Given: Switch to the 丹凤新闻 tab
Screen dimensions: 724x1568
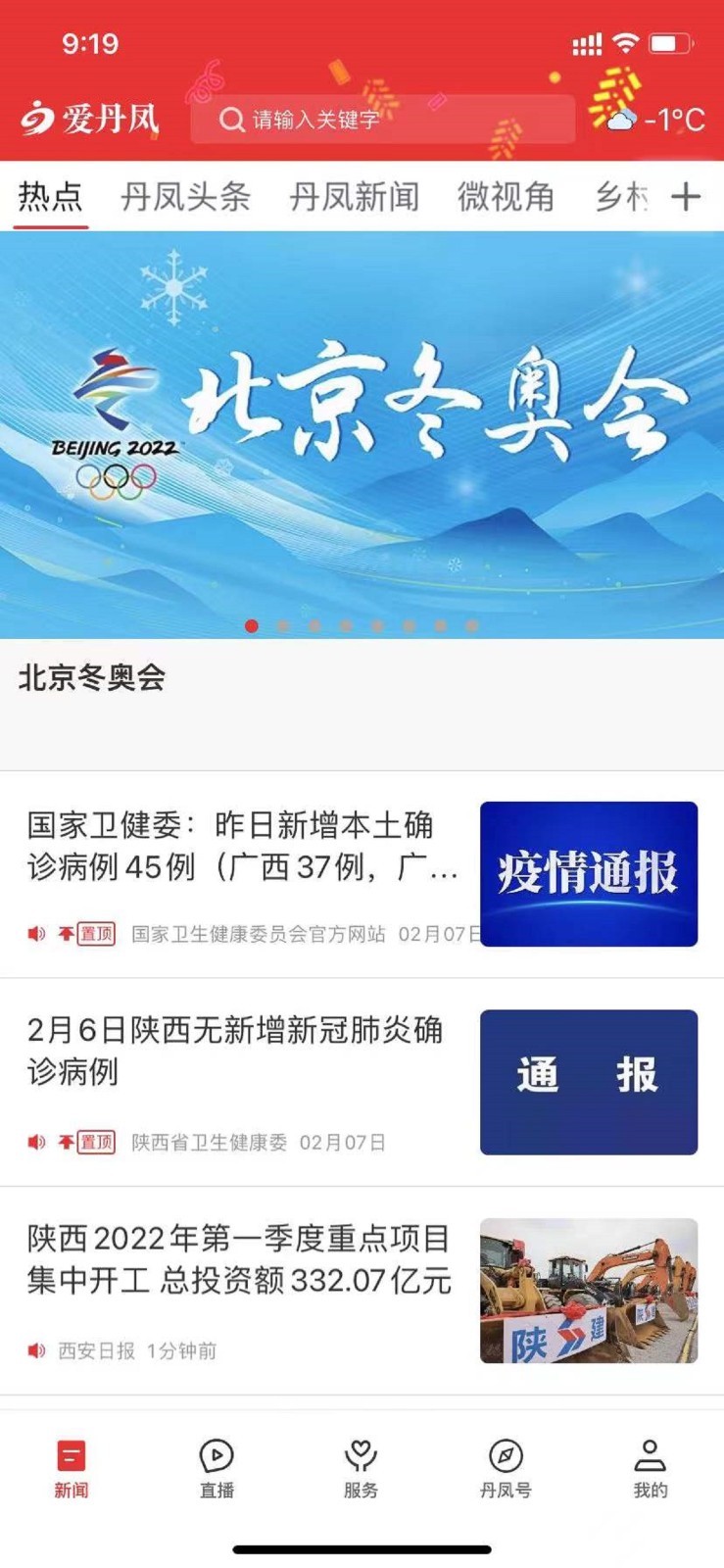Looking at the screenshot, I should 354,197.
